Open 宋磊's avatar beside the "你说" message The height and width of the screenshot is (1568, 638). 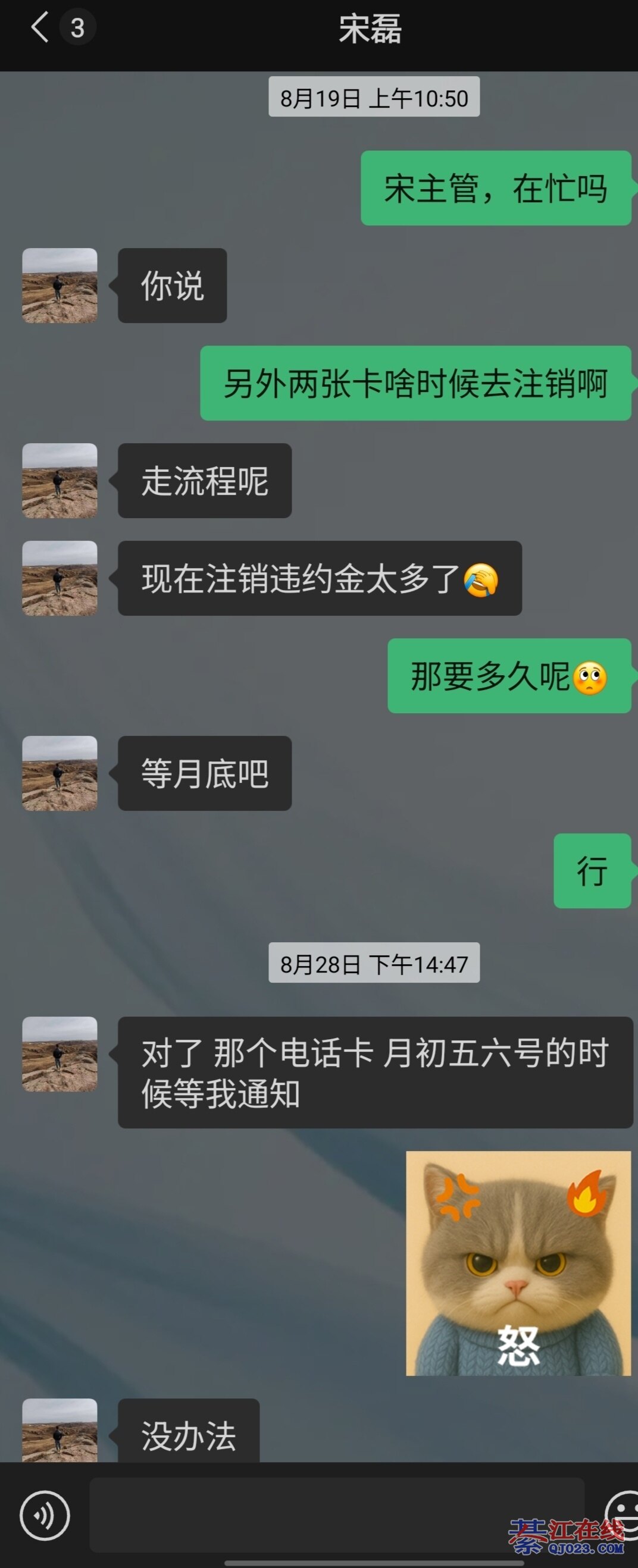click(60, 286)
